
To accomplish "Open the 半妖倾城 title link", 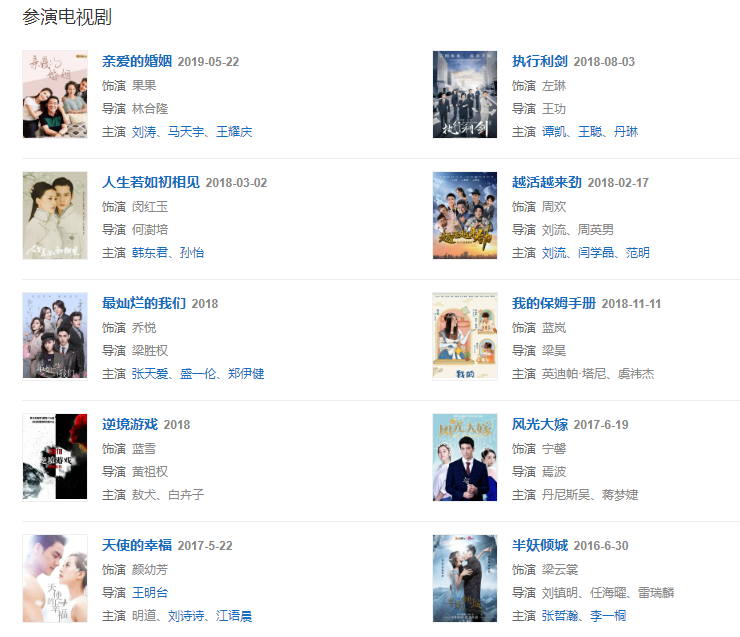I will pyautogui.click(x=539, y=546).
